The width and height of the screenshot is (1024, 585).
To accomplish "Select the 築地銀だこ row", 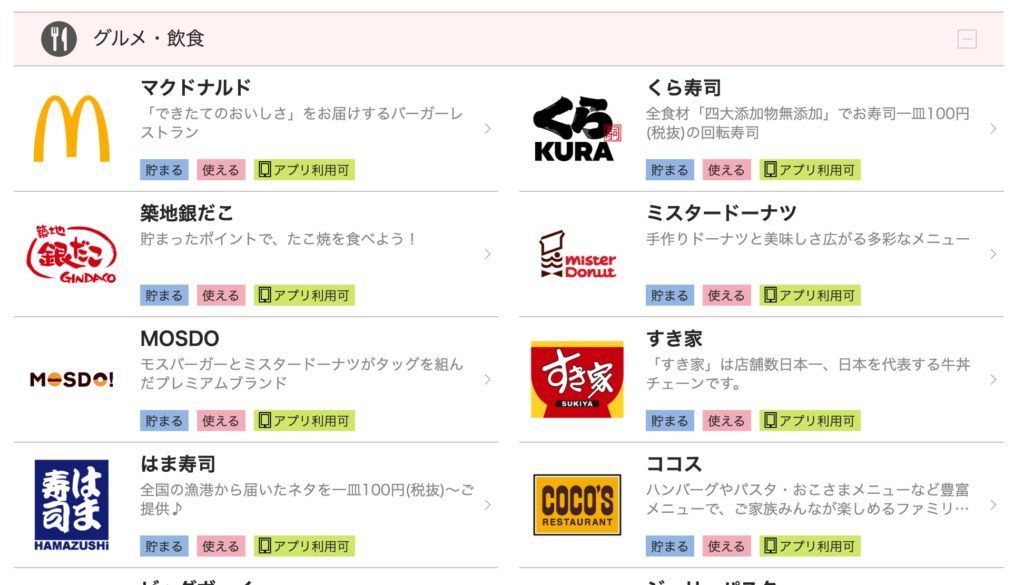I will click(x=256, y=254).
